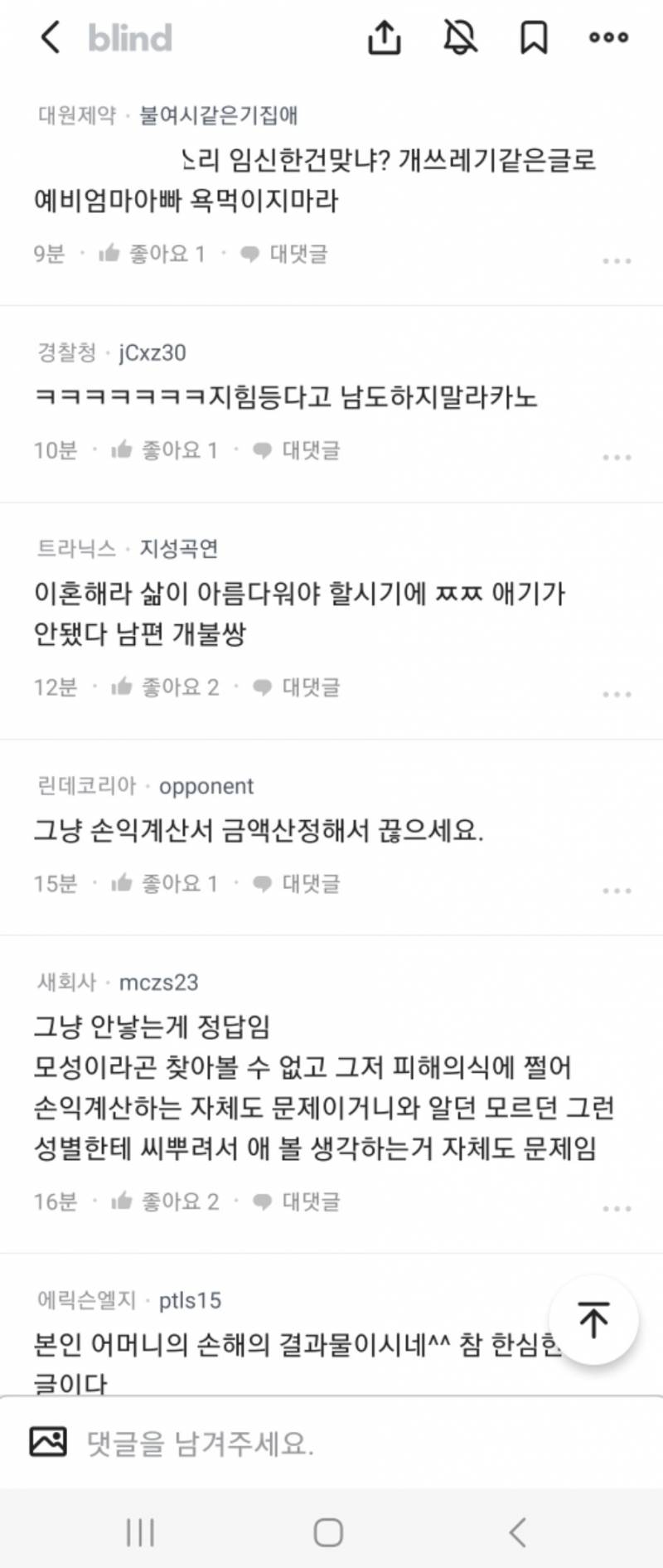This screenshot has height=1568, width=663.
Task: Tap the scroll-to-top arrow button
Action: pos(593,1320)
